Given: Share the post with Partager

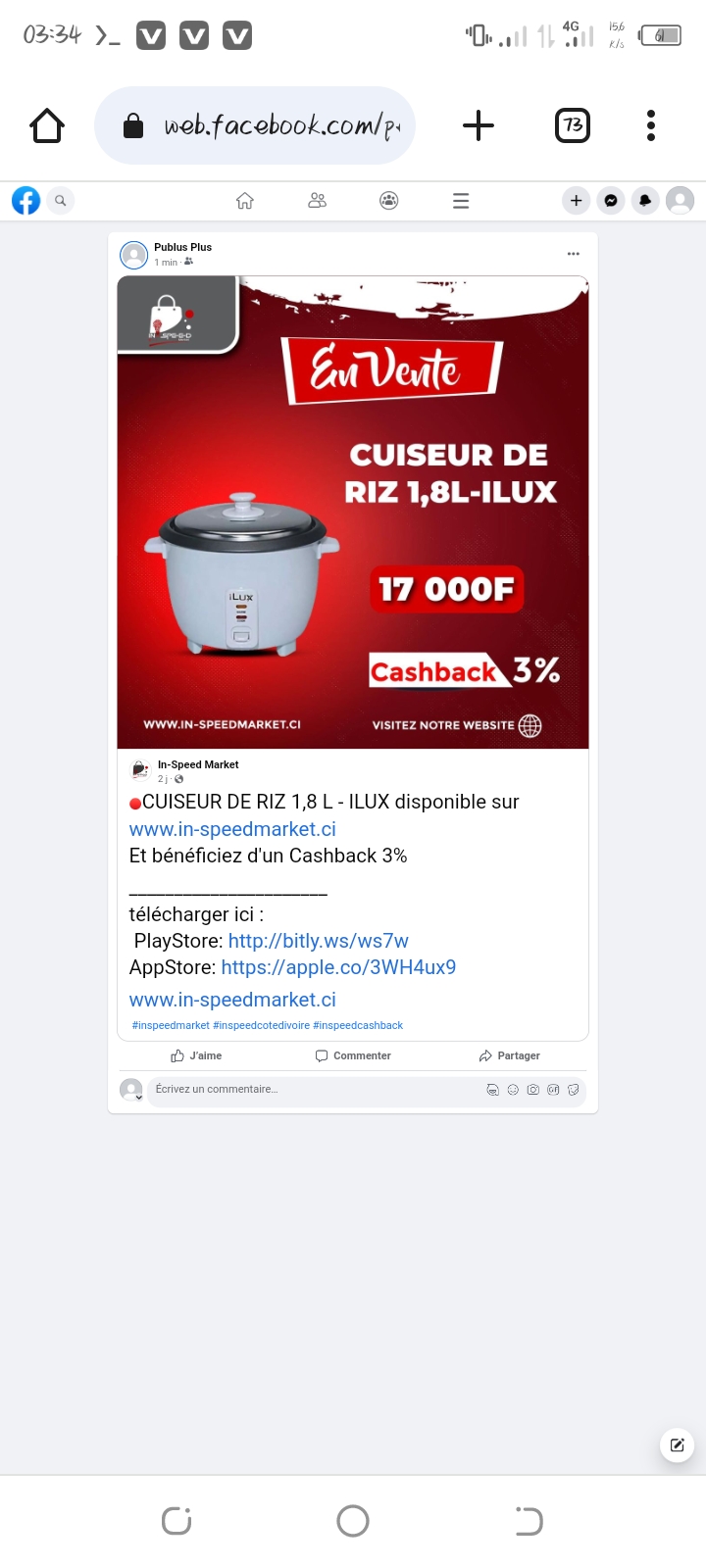Looking at the screenshot, I should point(510,1055).
